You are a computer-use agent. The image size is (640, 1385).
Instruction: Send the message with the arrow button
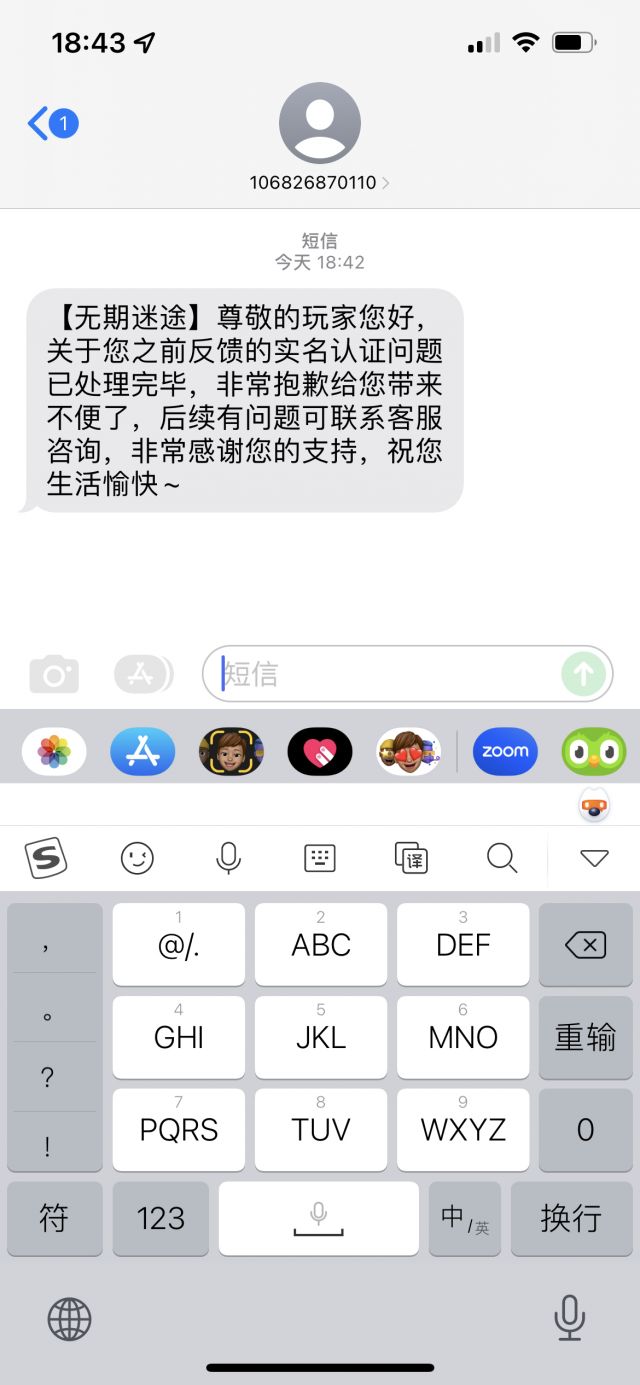pyautogui.click(x=583, y=674)
